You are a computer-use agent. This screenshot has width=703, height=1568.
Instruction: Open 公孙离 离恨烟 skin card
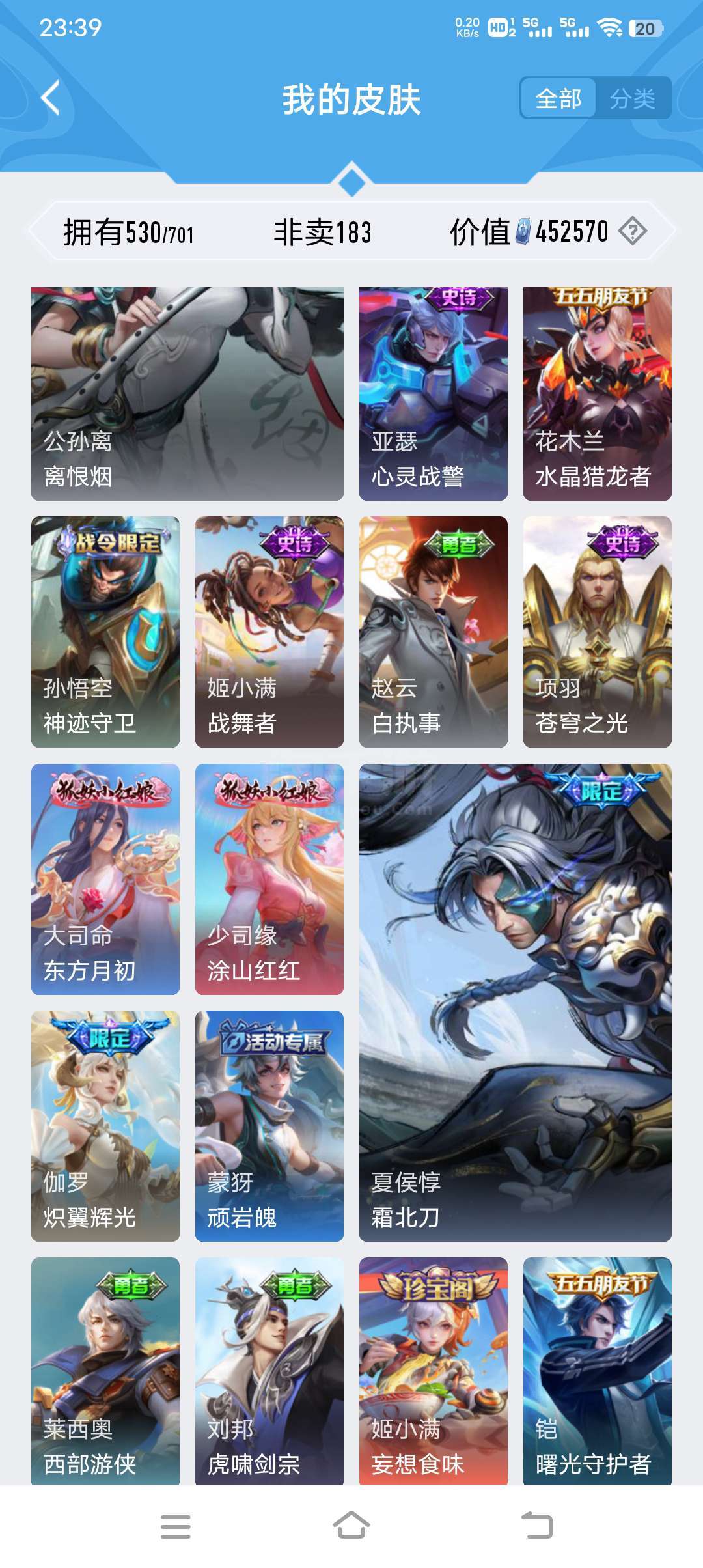187,393
